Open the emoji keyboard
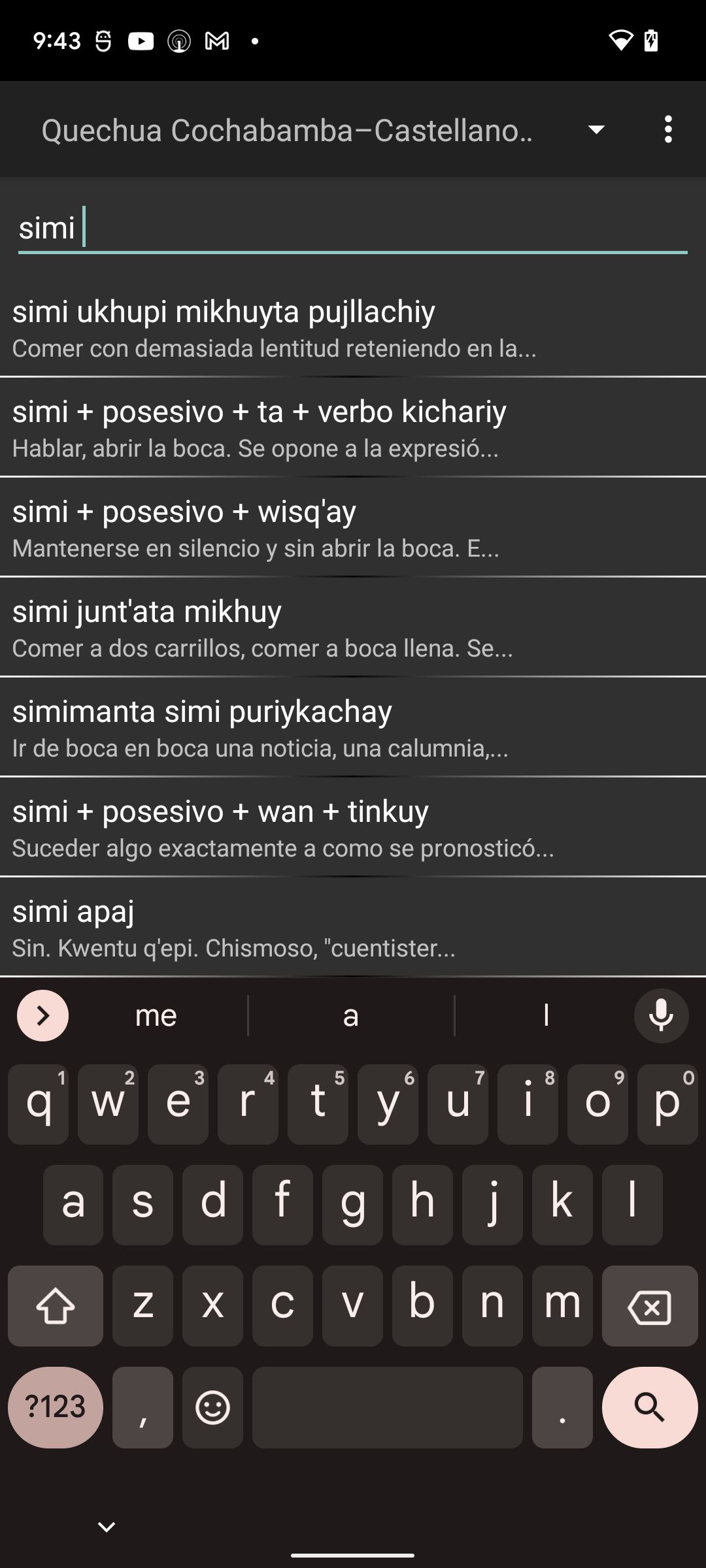Screen dimensions: 706x1568 tap(212, 1407)
